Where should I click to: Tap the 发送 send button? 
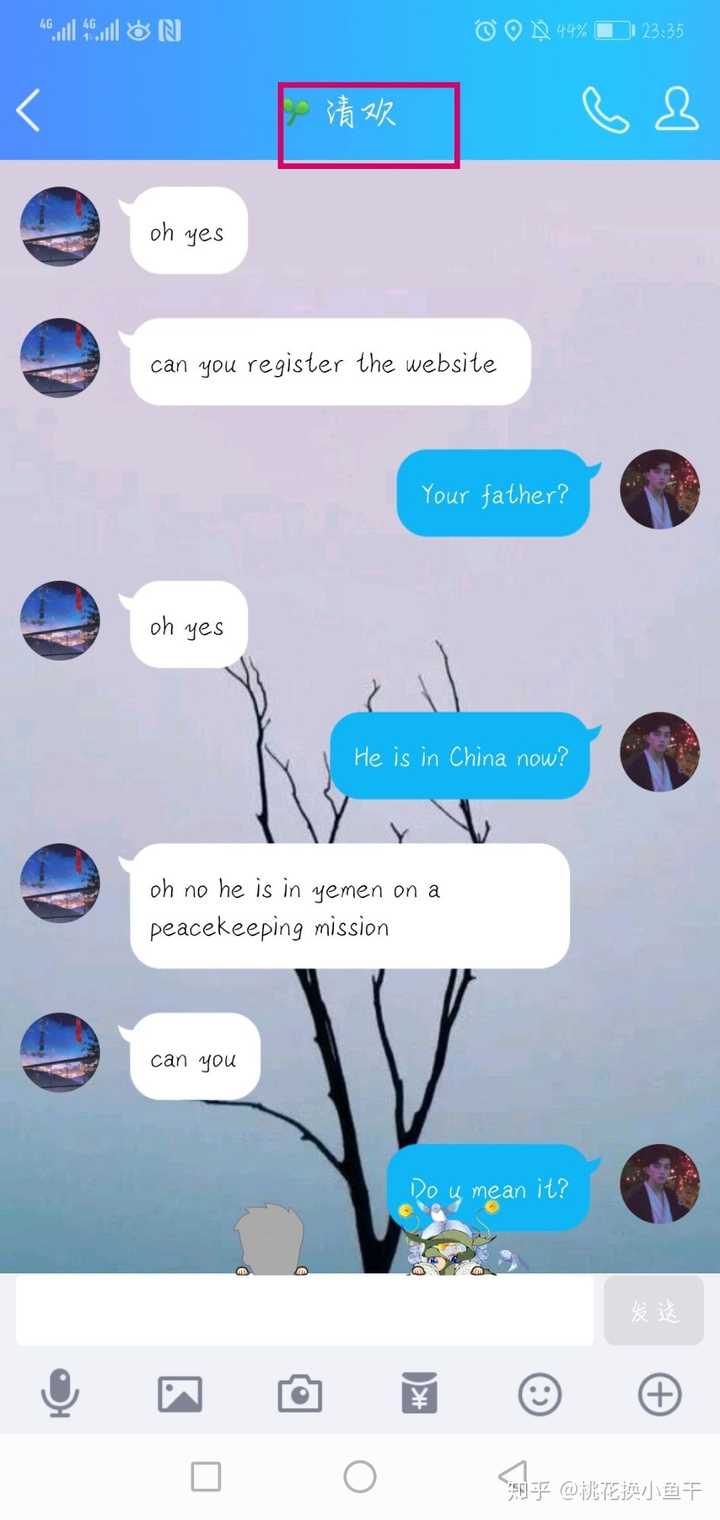tap(655, 1311)
